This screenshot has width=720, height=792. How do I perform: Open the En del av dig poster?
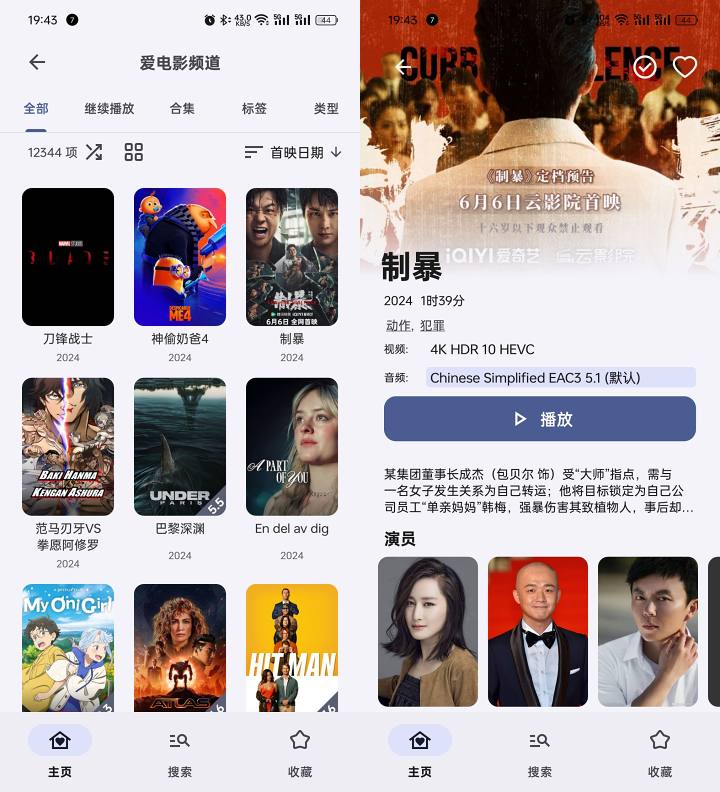(292, 446)
